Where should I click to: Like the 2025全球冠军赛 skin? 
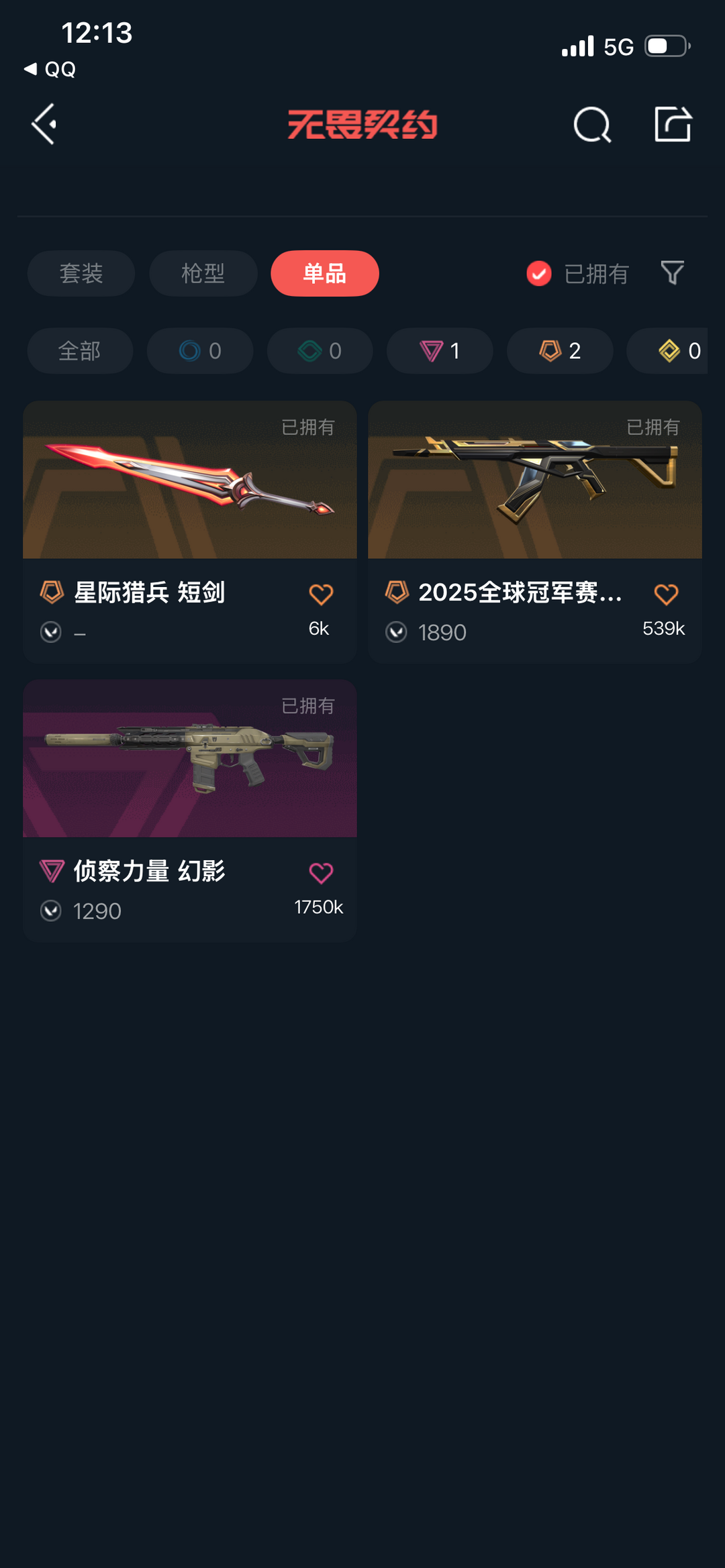coord(666,594)
